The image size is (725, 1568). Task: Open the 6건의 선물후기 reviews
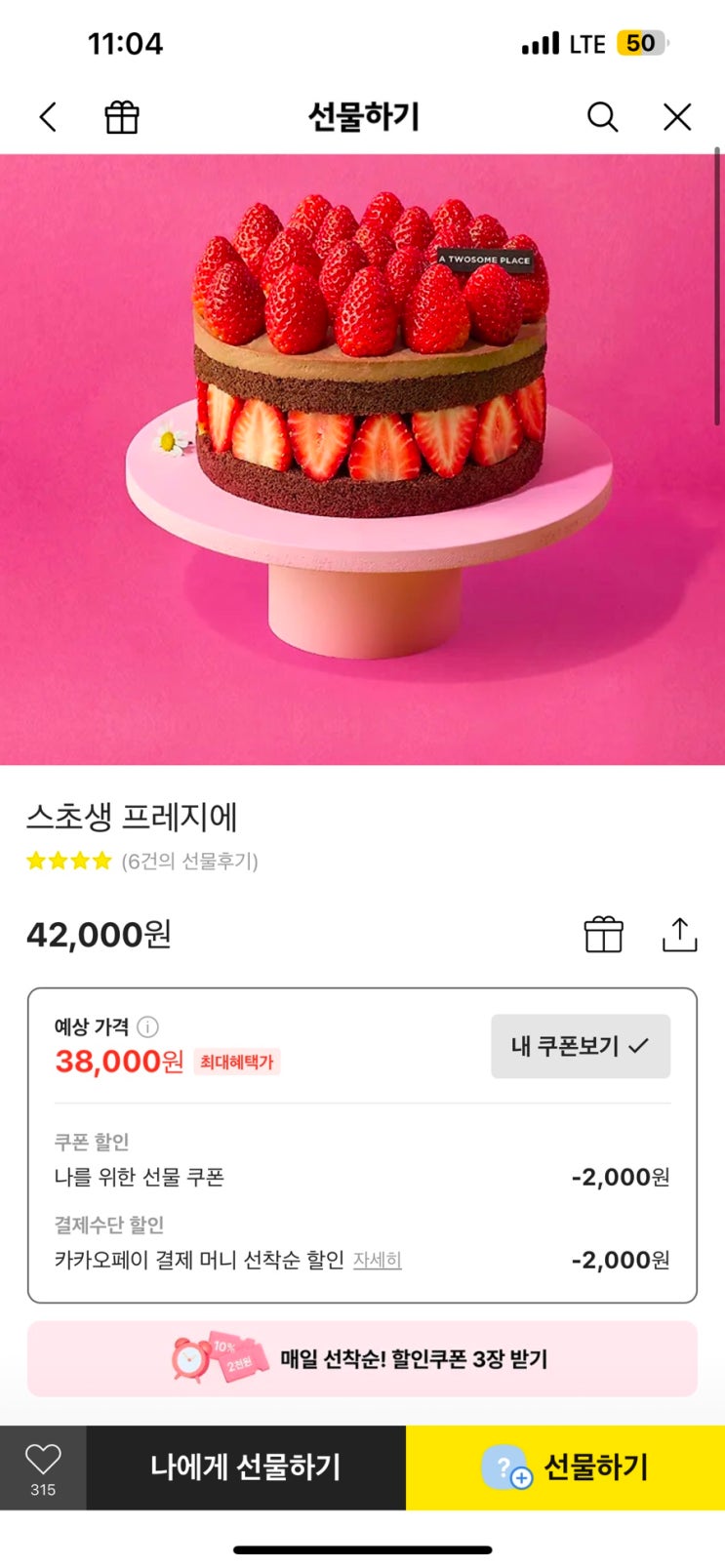coord(189,862)
